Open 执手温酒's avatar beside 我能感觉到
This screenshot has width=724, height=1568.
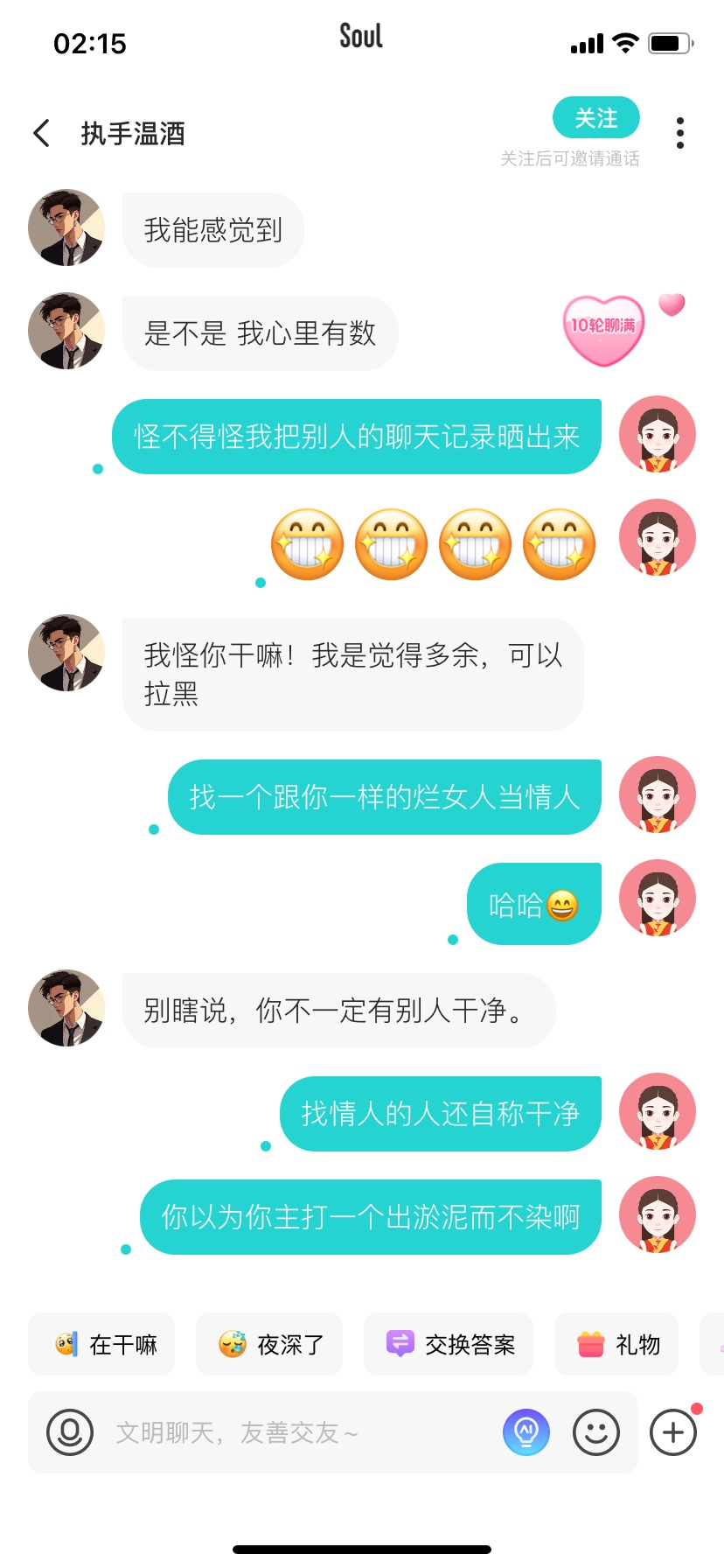(x=66, y=227)
